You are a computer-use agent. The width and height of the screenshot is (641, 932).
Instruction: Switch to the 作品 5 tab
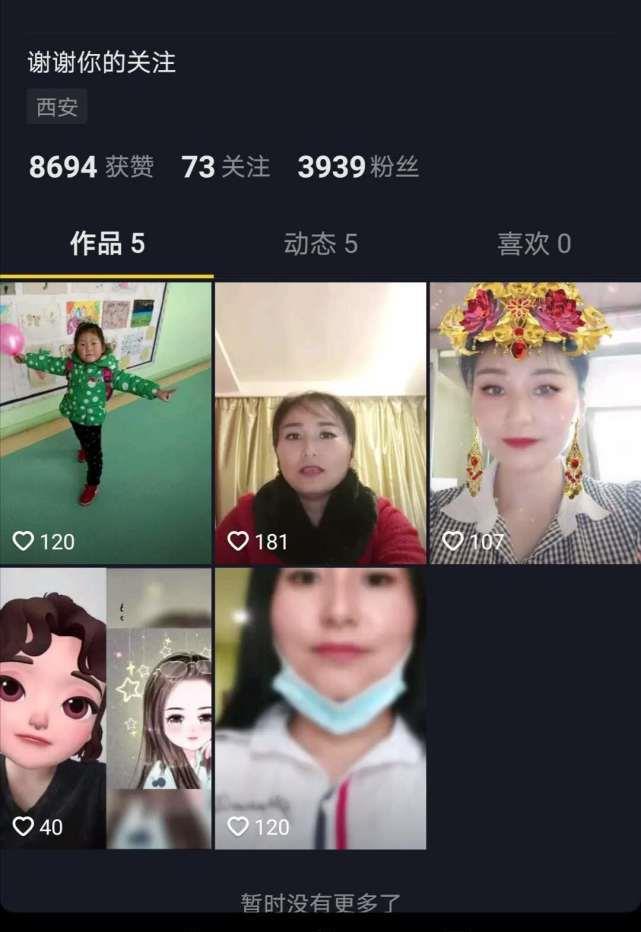[107, 244]
